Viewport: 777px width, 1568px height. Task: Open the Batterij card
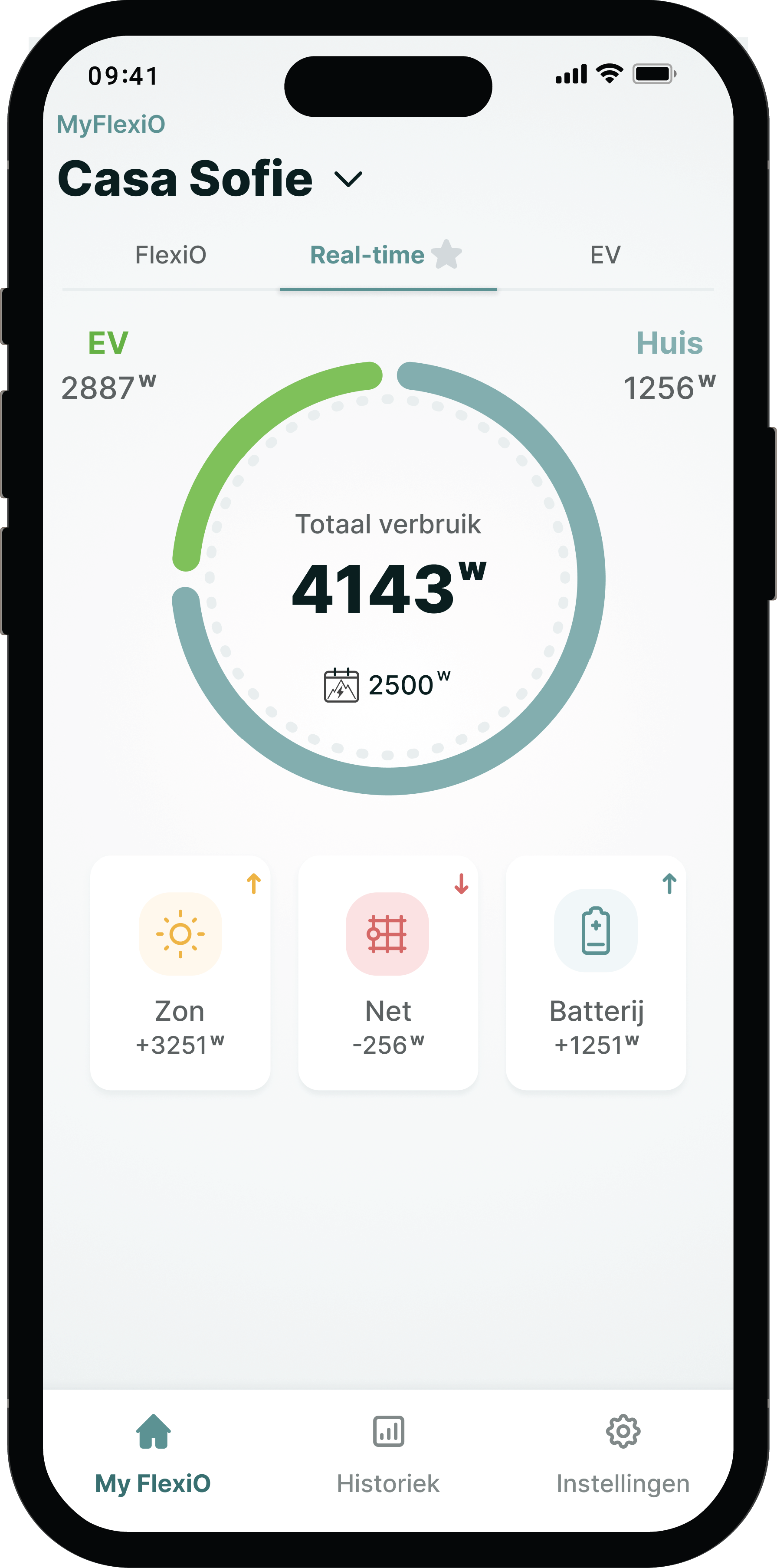[x=596, y=972]
